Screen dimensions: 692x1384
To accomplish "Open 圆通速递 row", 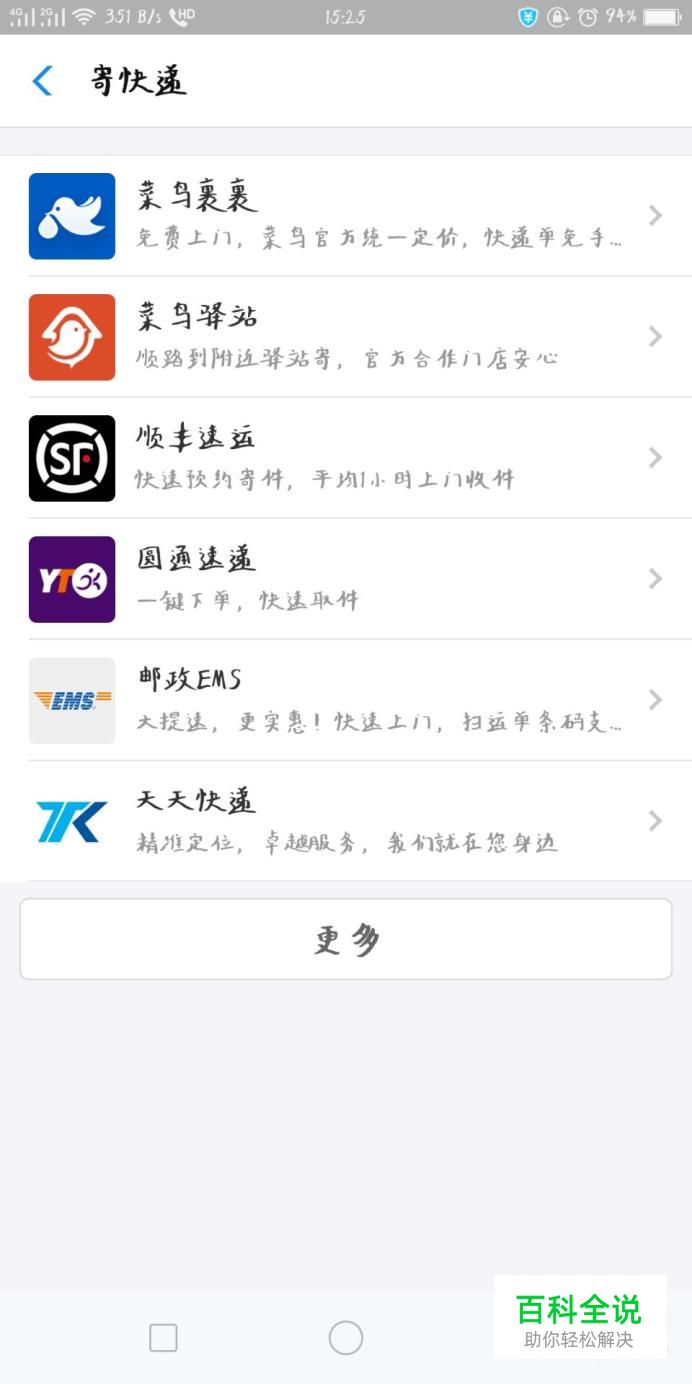I will tap(346, 579).
